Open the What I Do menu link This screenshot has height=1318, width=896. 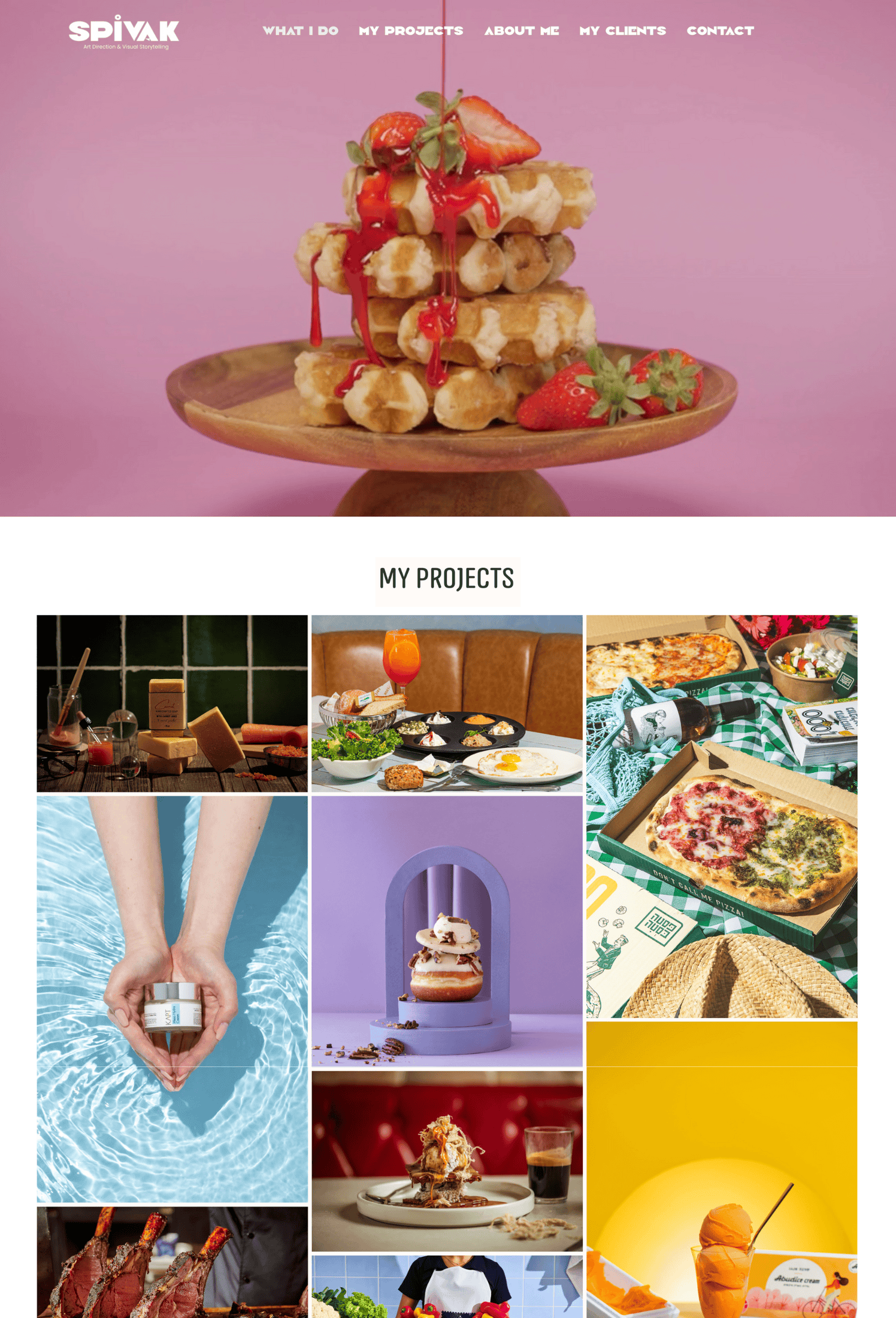(300, 31)
